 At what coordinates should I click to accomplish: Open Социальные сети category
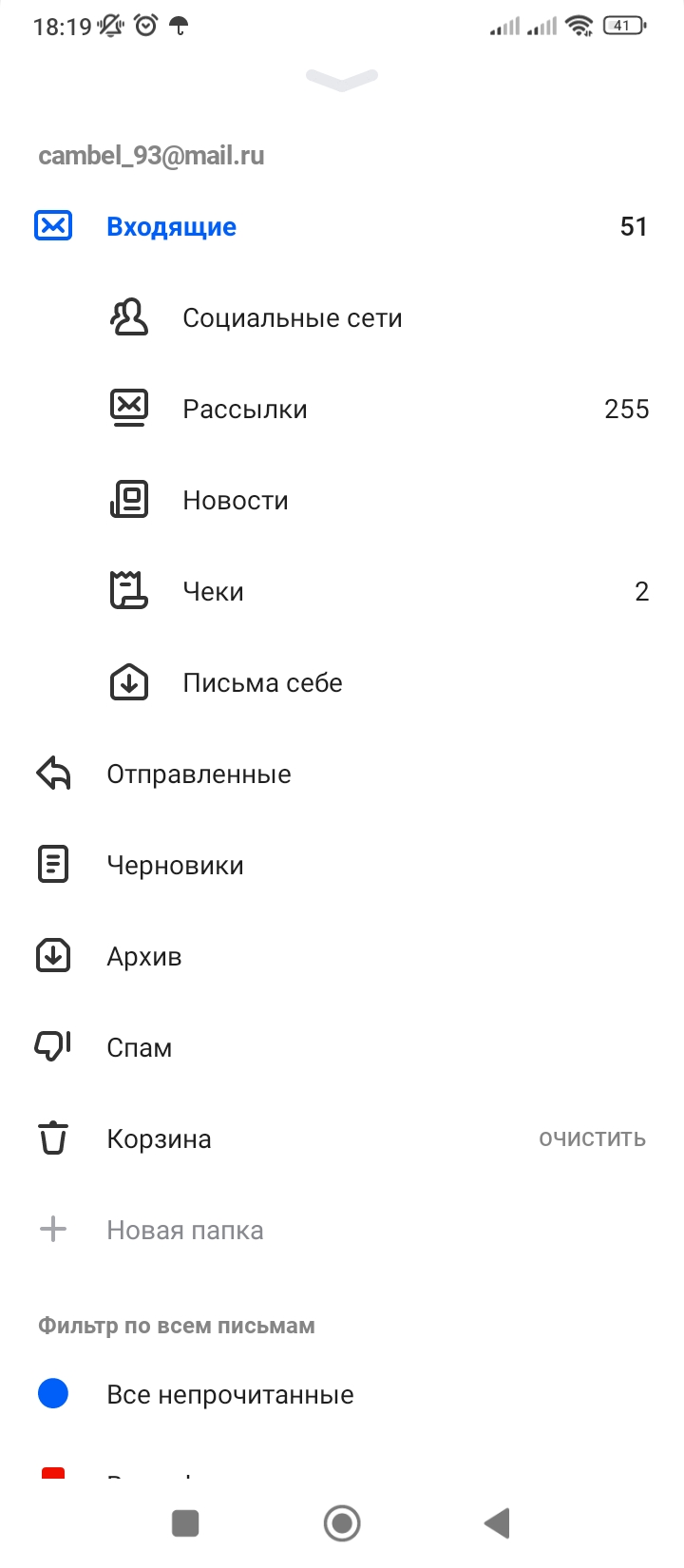tap(292, 318)
